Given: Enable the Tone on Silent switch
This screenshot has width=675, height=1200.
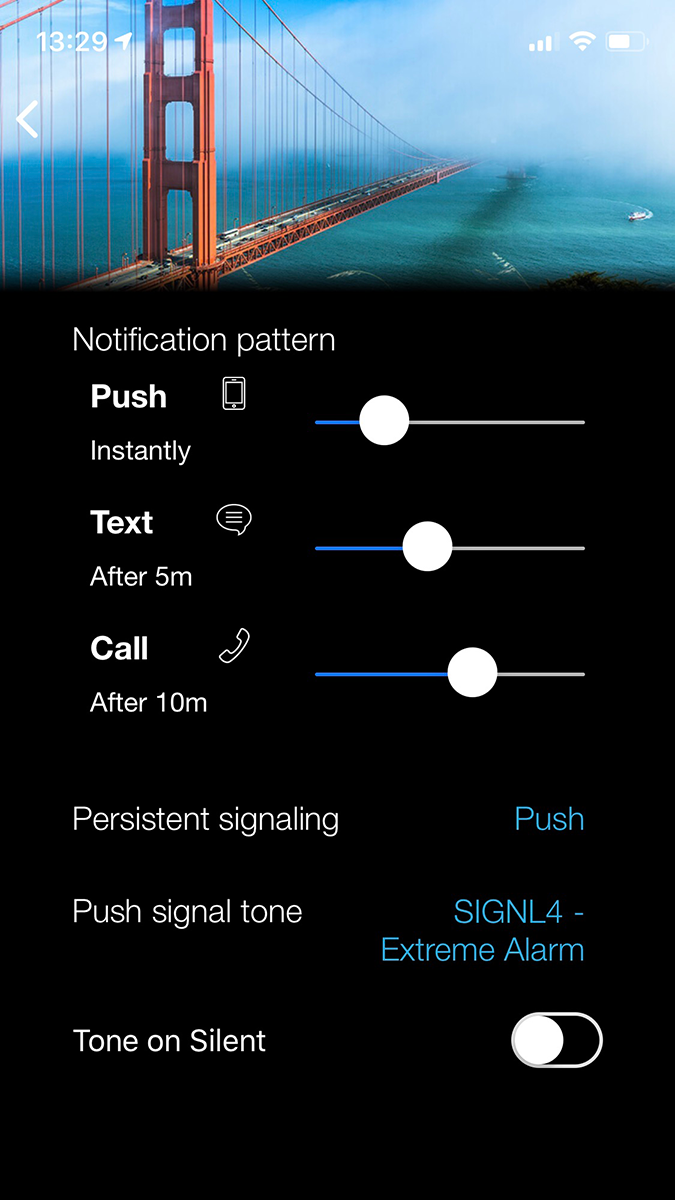Looking at the screenshot, I should [x=557, y=1040].
